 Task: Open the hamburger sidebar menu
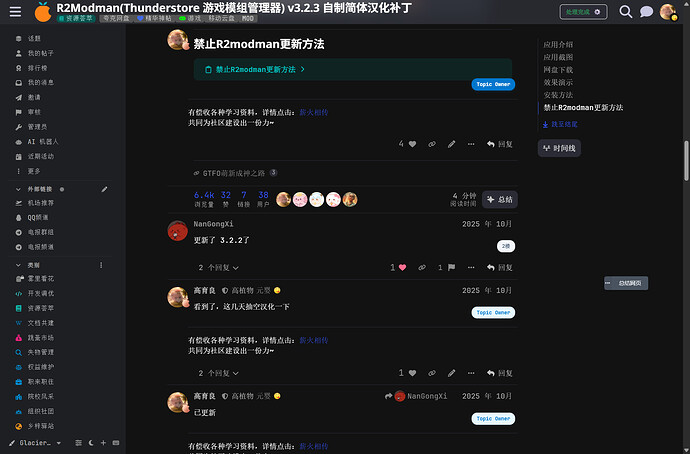(x=14, y=12)
